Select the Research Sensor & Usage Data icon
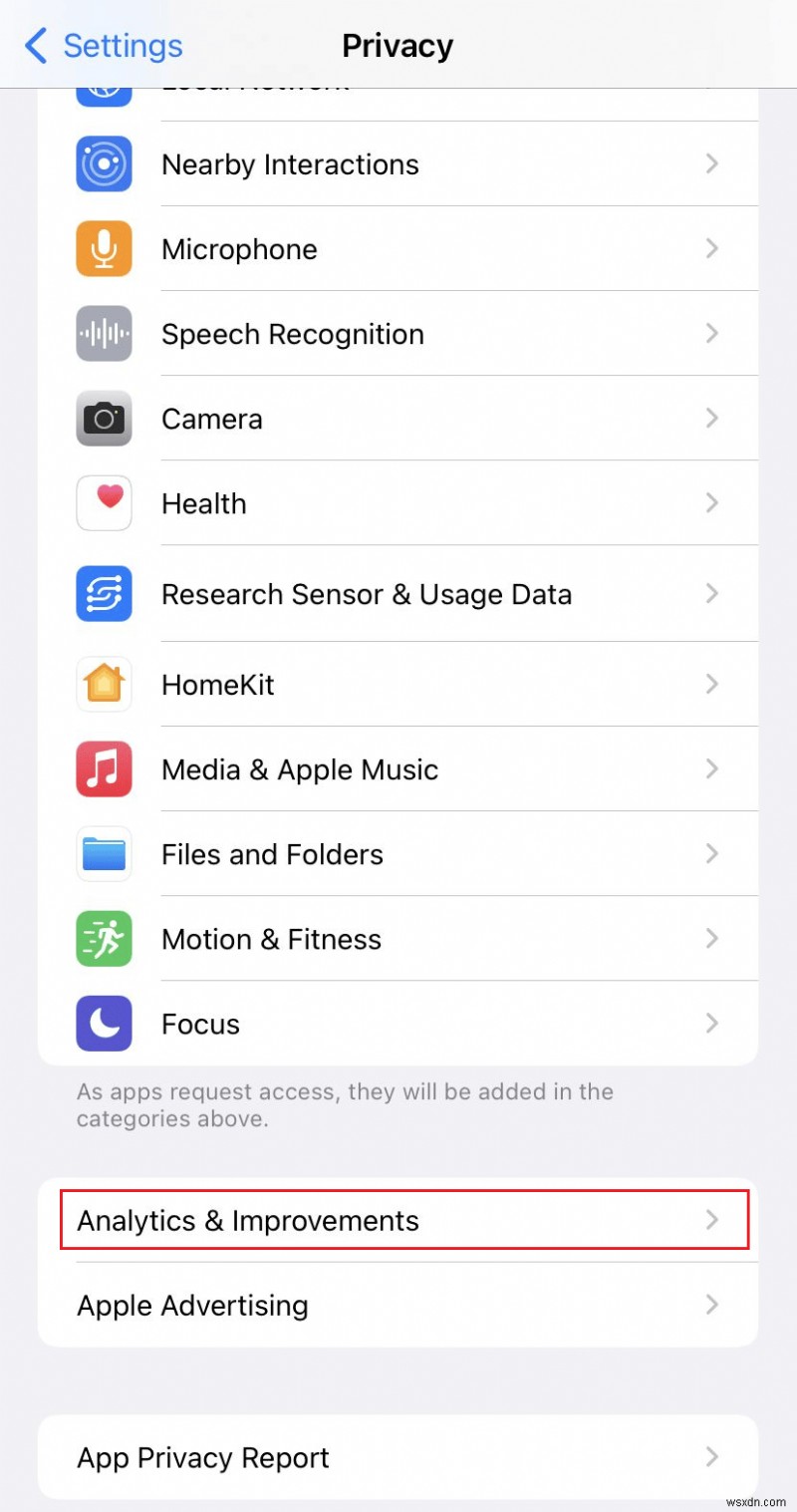This screenshot has width=797, height=1512. point(104,593)
